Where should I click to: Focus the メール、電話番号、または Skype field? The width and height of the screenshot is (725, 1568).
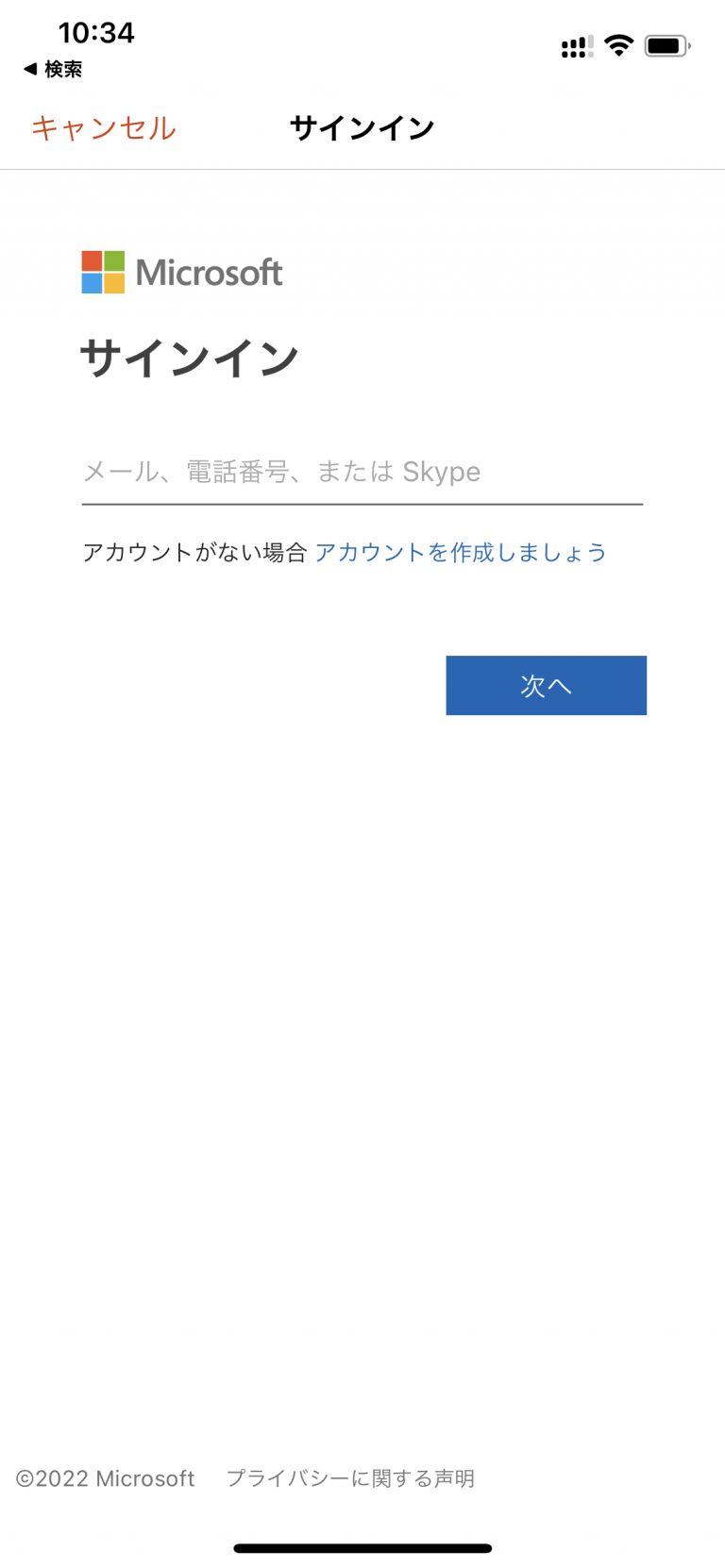point(362,472)
